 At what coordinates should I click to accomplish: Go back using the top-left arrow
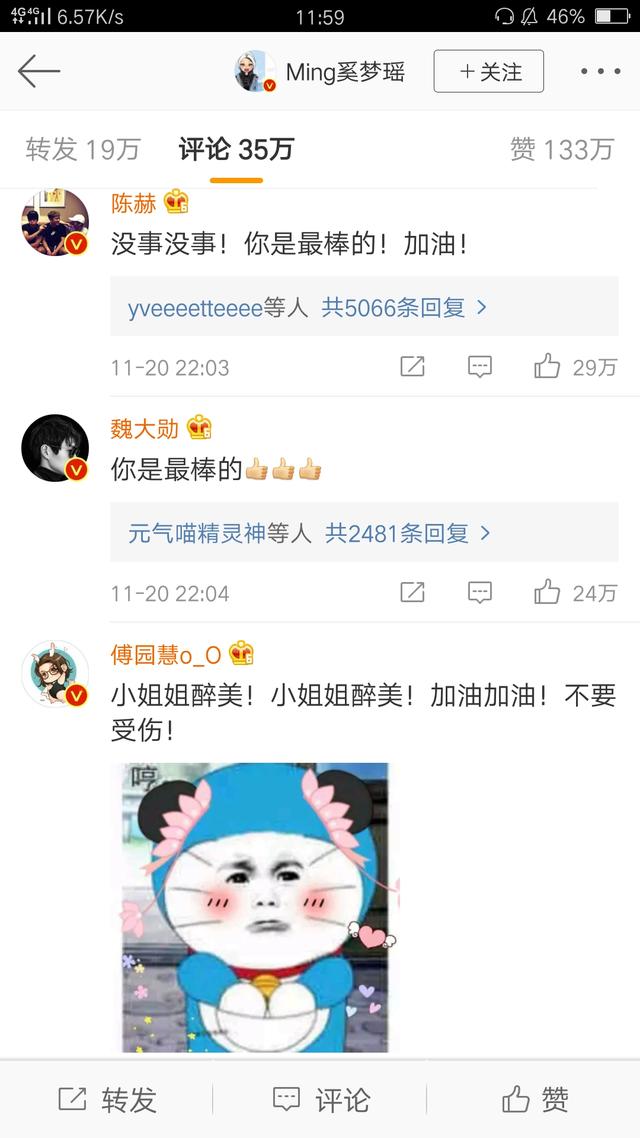click(x=39, y=71)
